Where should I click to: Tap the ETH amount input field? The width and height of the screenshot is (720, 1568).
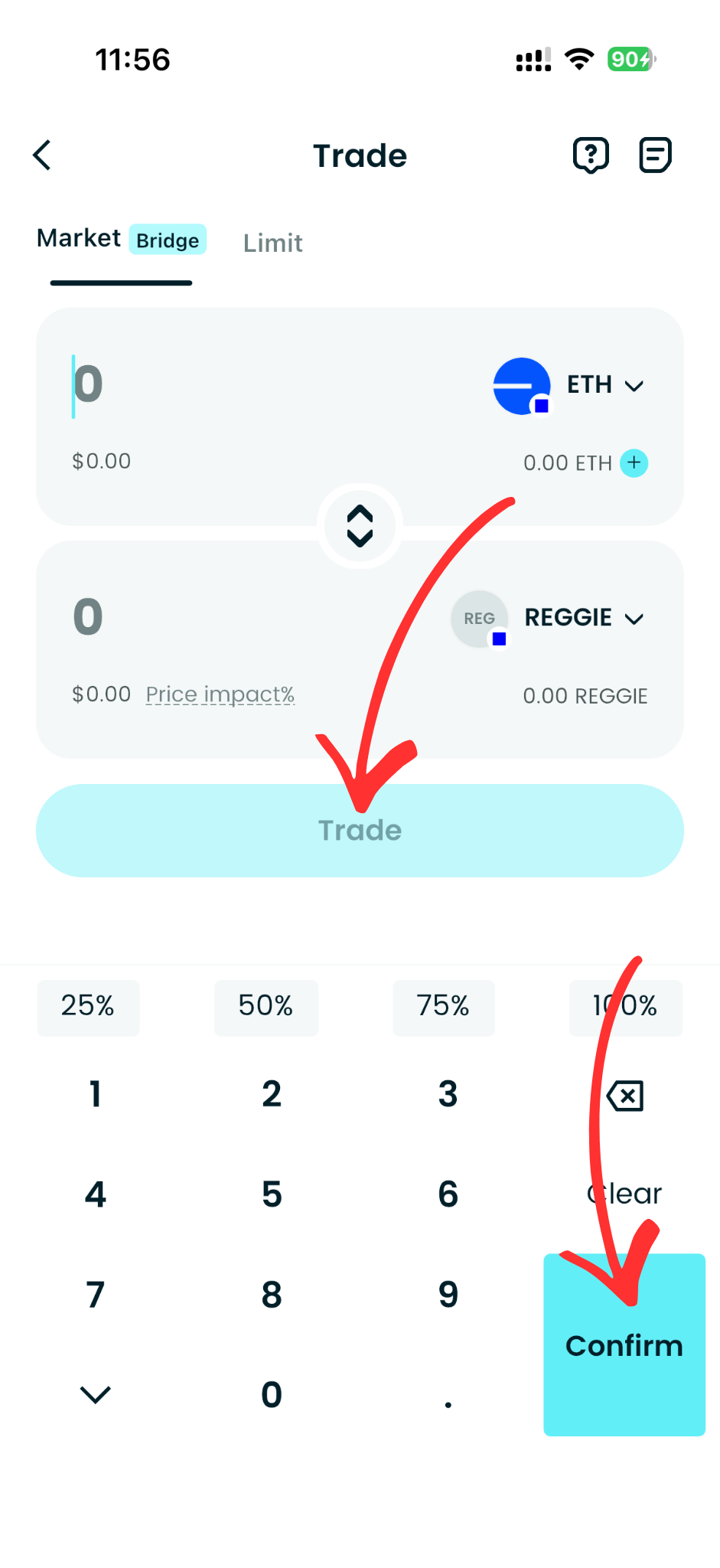(x=86, y=386)
